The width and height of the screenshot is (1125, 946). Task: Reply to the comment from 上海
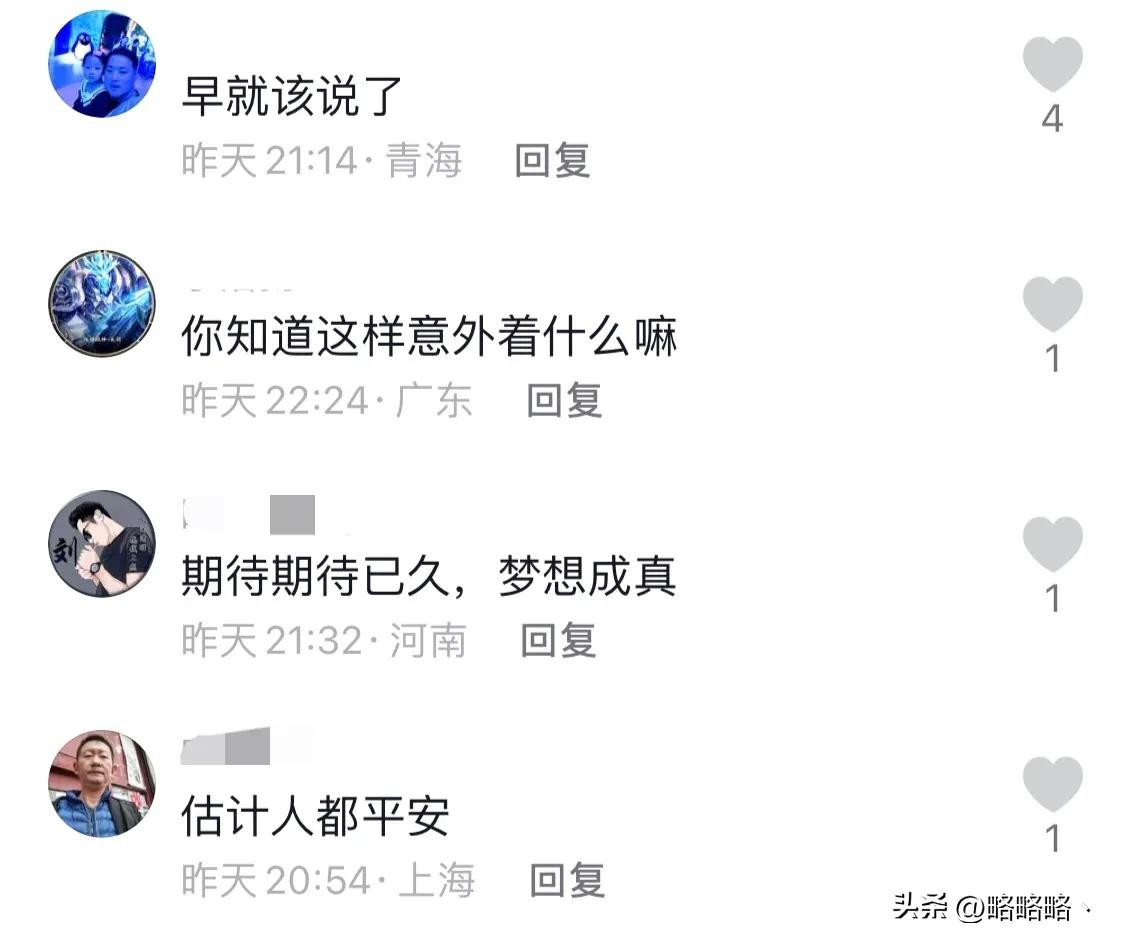pyautogui.click(x=567, y=881)
